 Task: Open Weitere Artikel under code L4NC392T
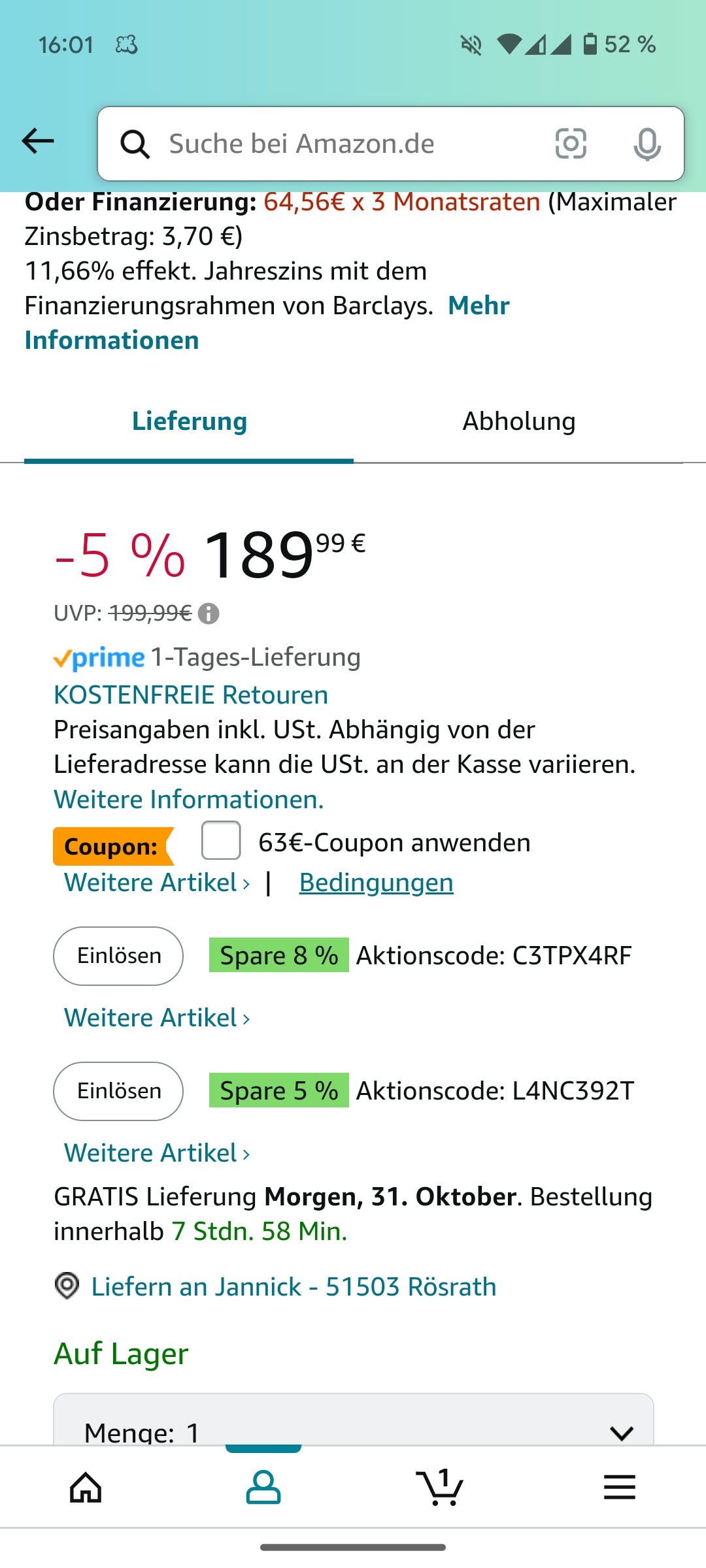[157, 1153]
